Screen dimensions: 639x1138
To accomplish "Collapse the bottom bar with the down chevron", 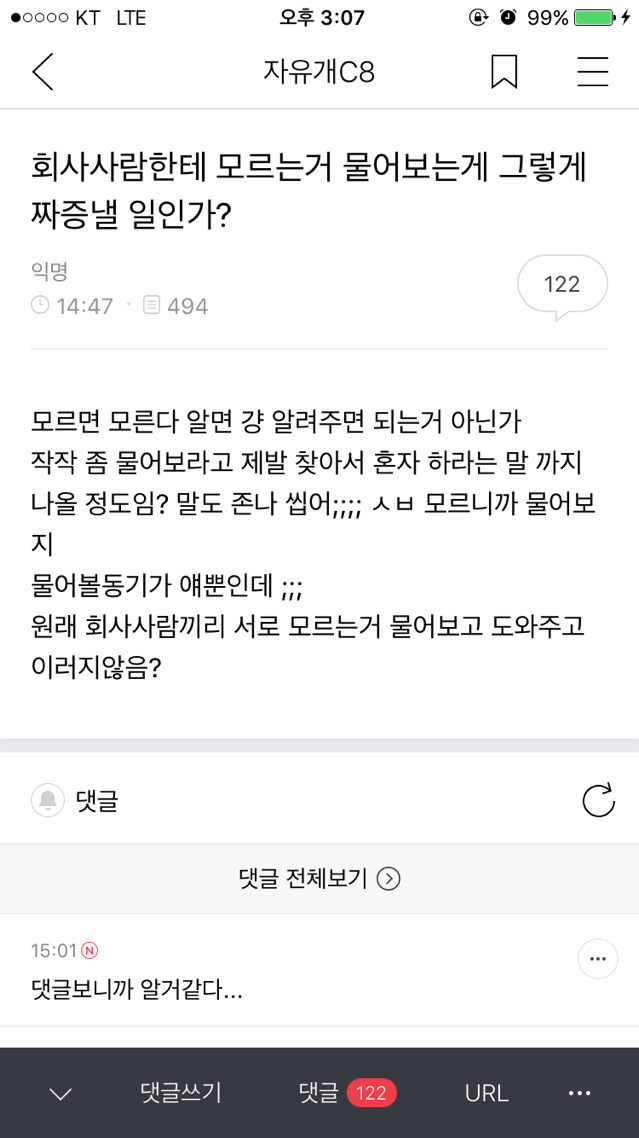I will coord(61,1094).
